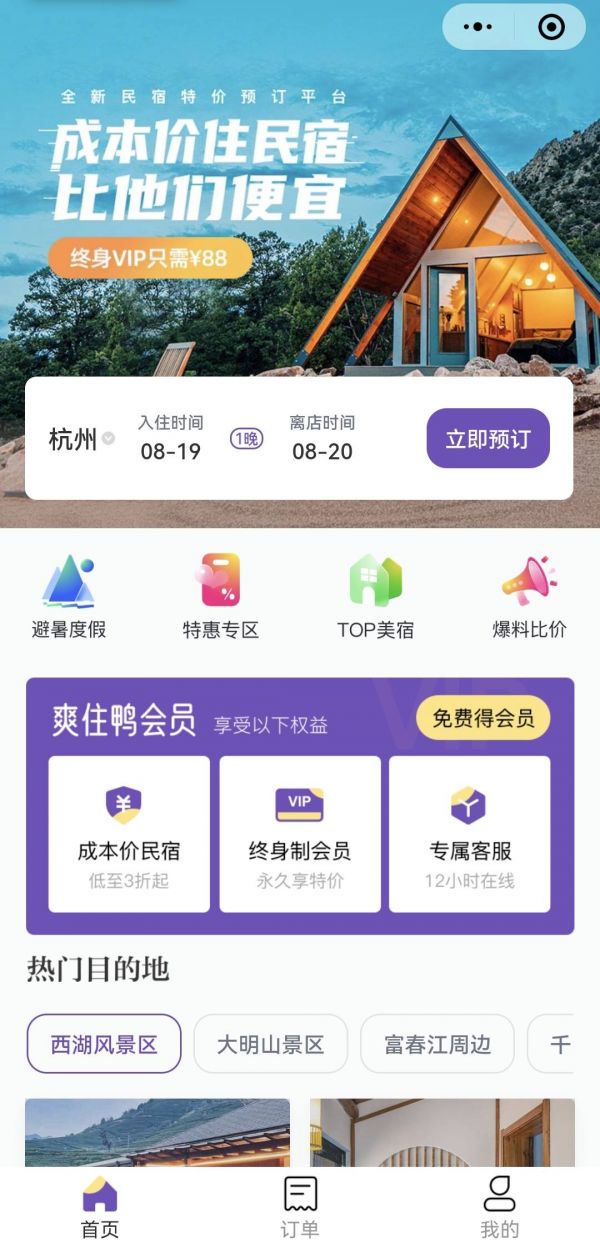Open the 避暑度假 category
Screen dimensions: 600x1248
point(68,596)
